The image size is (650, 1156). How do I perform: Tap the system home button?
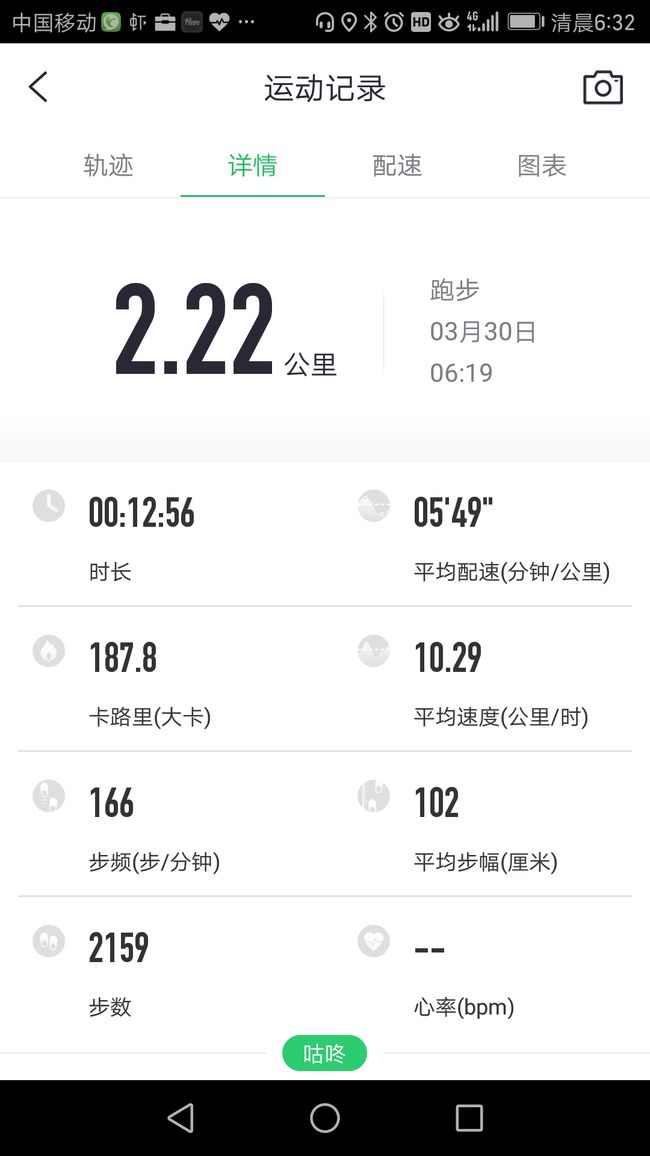325,1118
